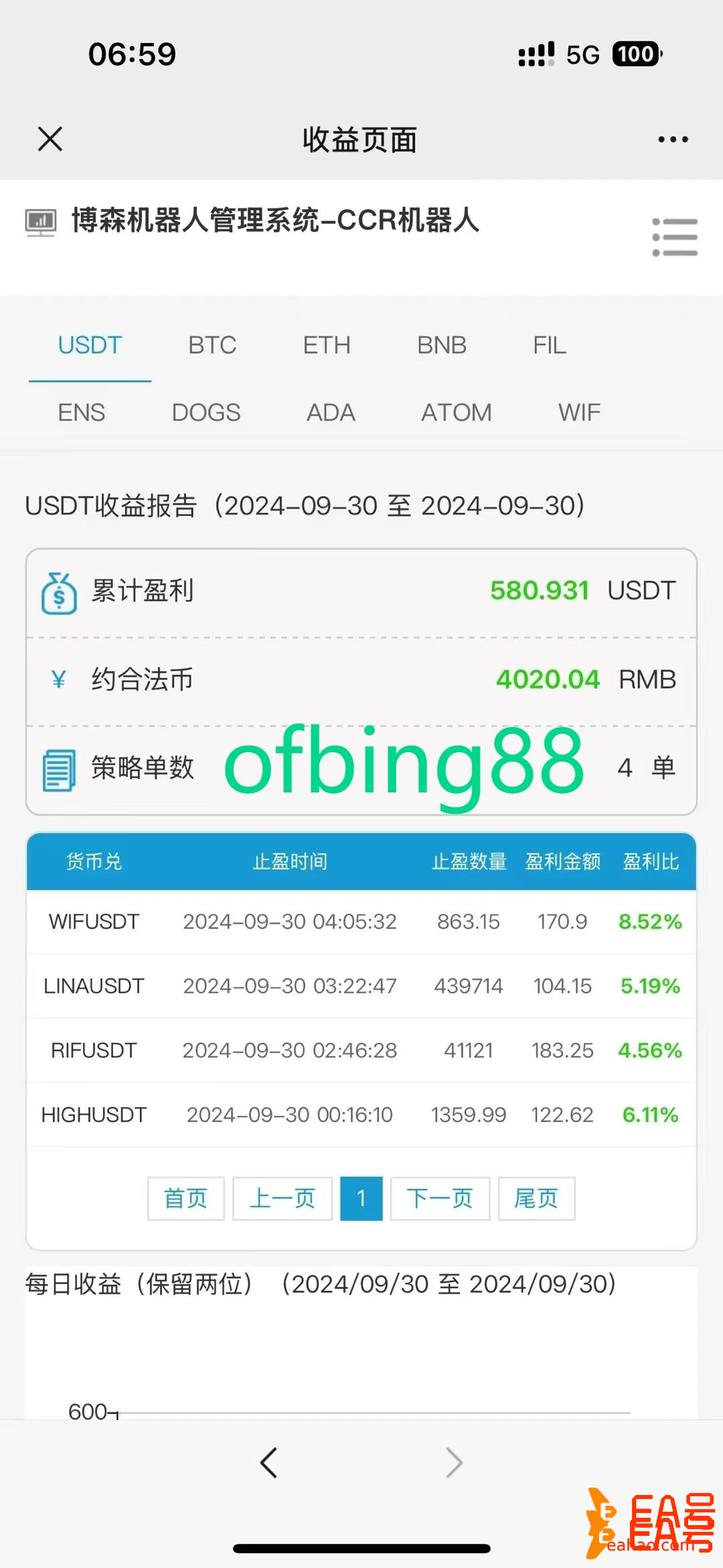Close the 收益页面 with the X button
This screenshot has width=723, height=1568.
point(49,139)
